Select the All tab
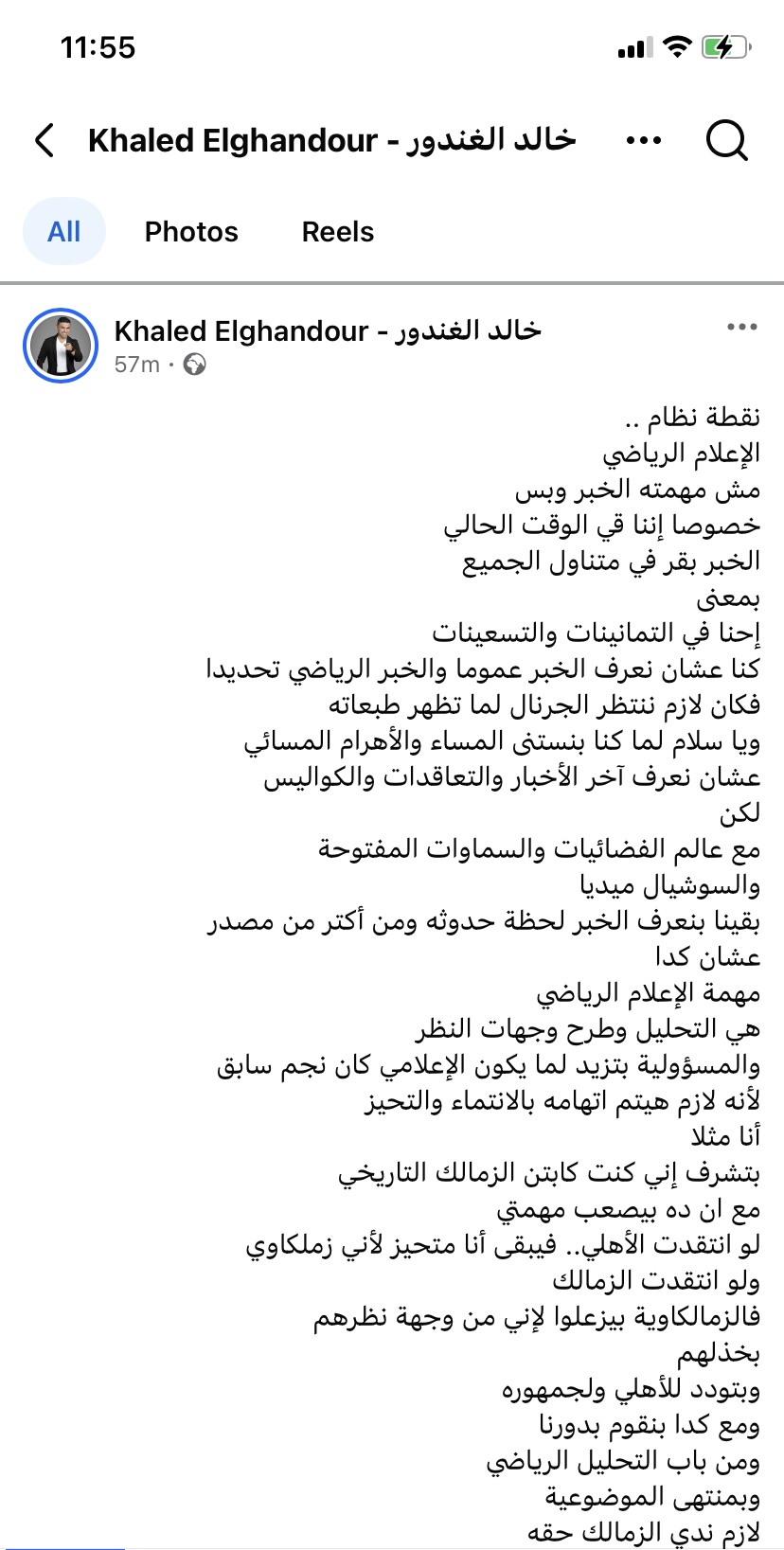This screenshot has width=784, height=1550. [x=64, y=232]
